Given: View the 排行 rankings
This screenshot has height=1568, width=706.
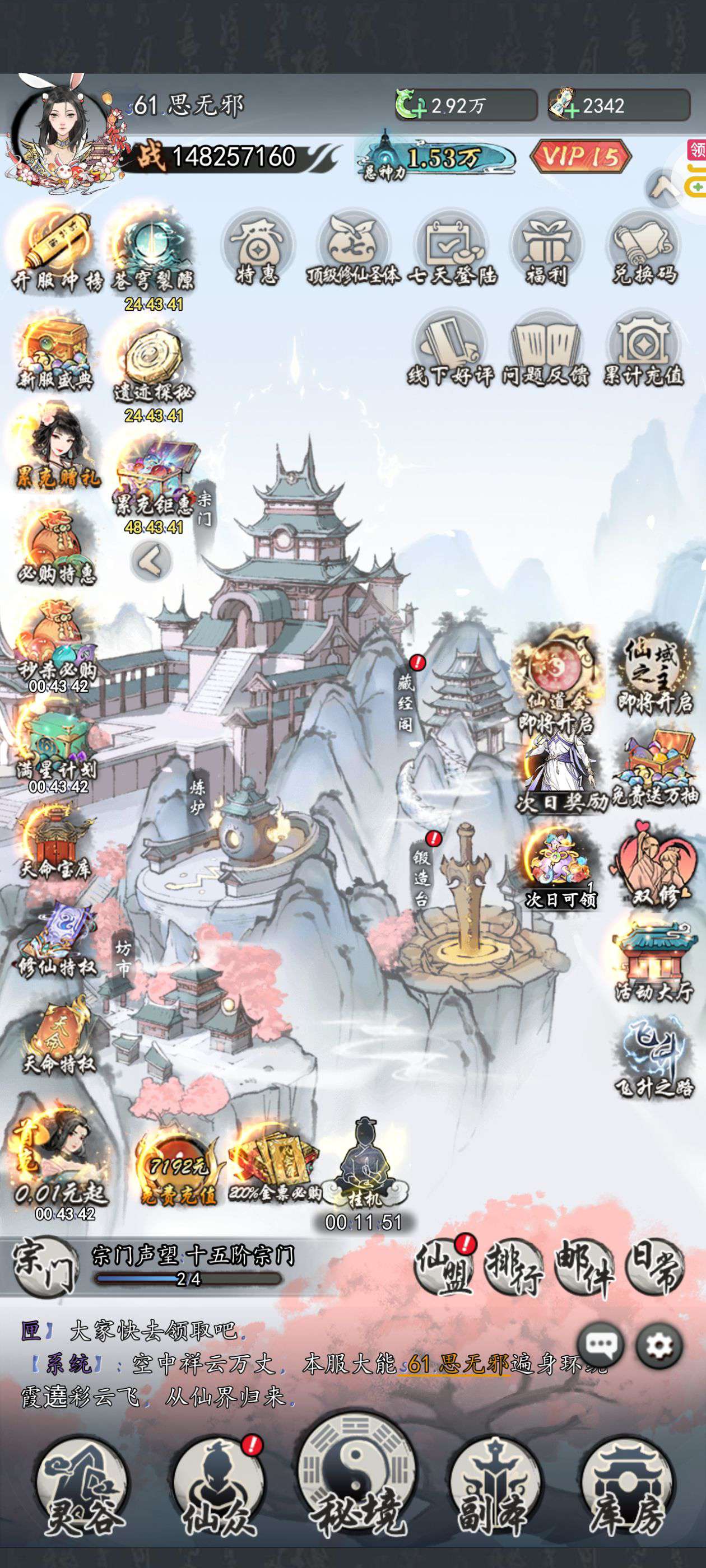Looking at the screenshot, I should tap(513, 1268).
